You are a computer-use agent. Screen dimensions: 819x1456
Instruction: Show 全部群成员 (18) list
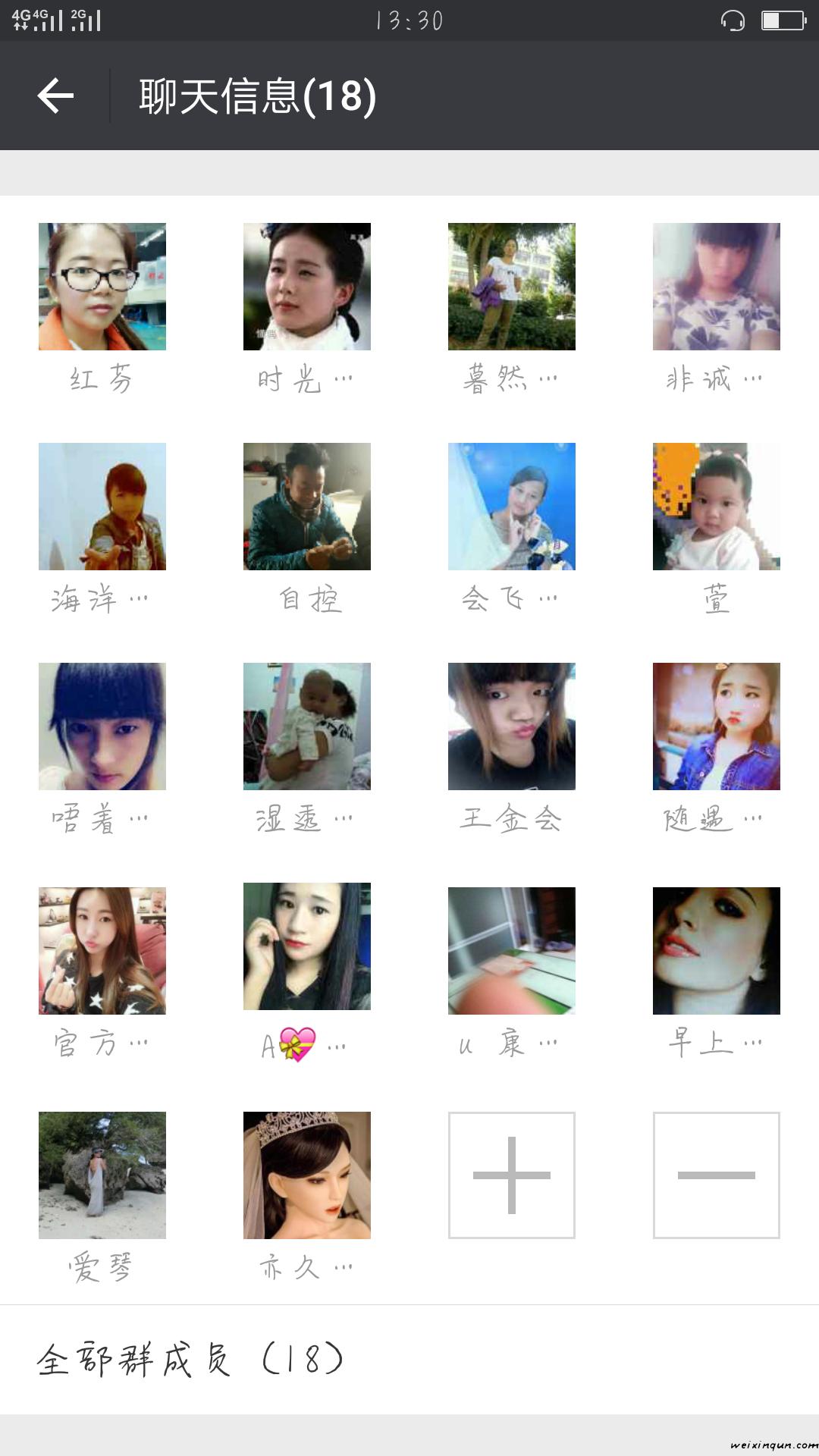(x=190, y=1359)
